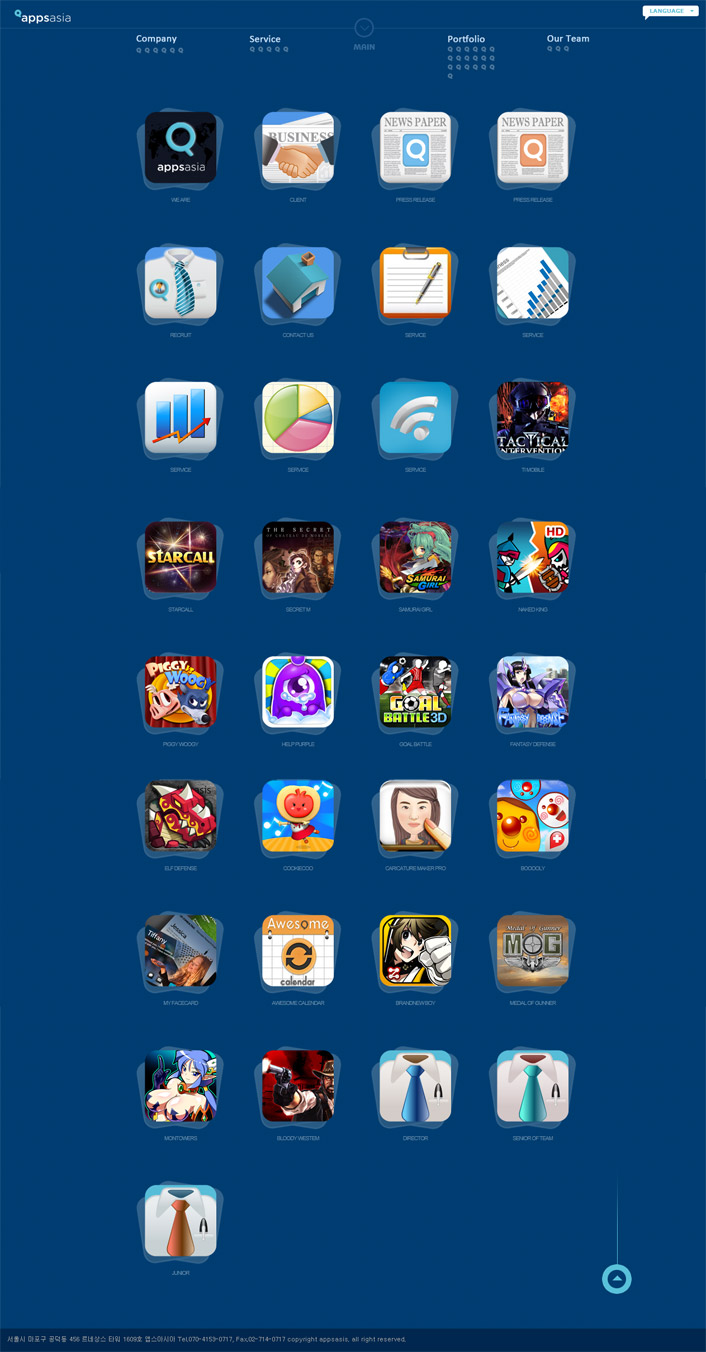Viewport: 706px width, 1352px height.
Task: Open the Contact Us house tile
Action: (298, 283)
